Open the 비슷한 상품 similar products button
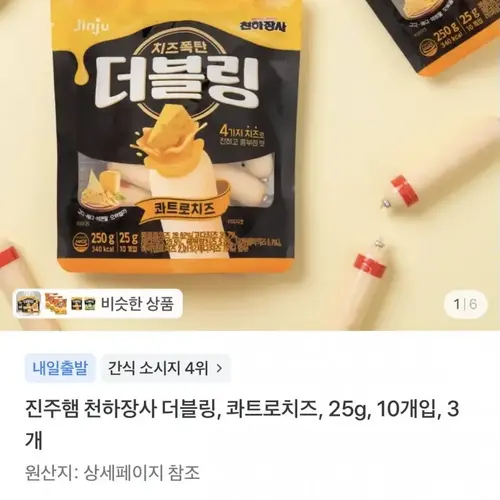Image resolution: width=500 pixels, height=500 pixels. click(x=98, y=304)
